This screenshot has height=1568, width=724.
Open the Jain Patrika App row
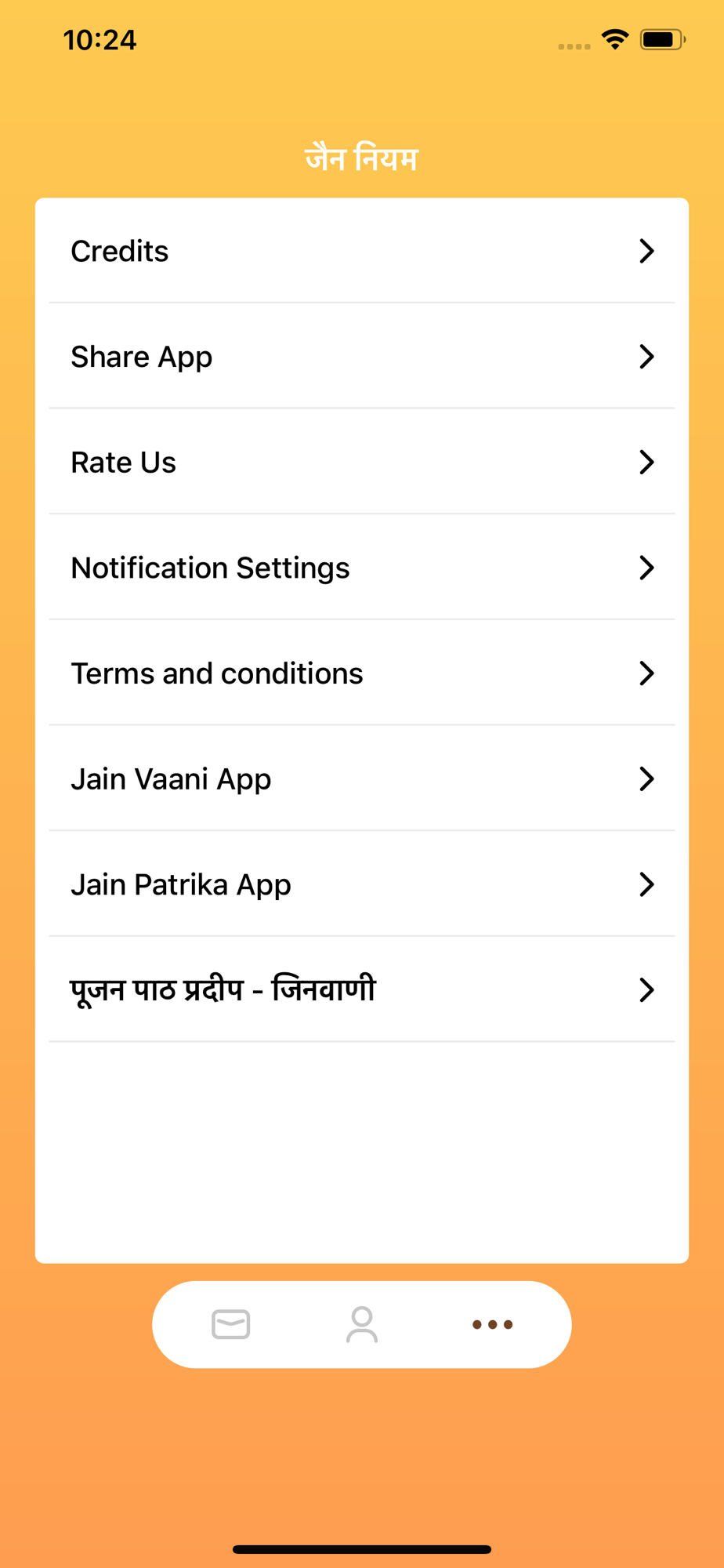[x=362, y=884]
